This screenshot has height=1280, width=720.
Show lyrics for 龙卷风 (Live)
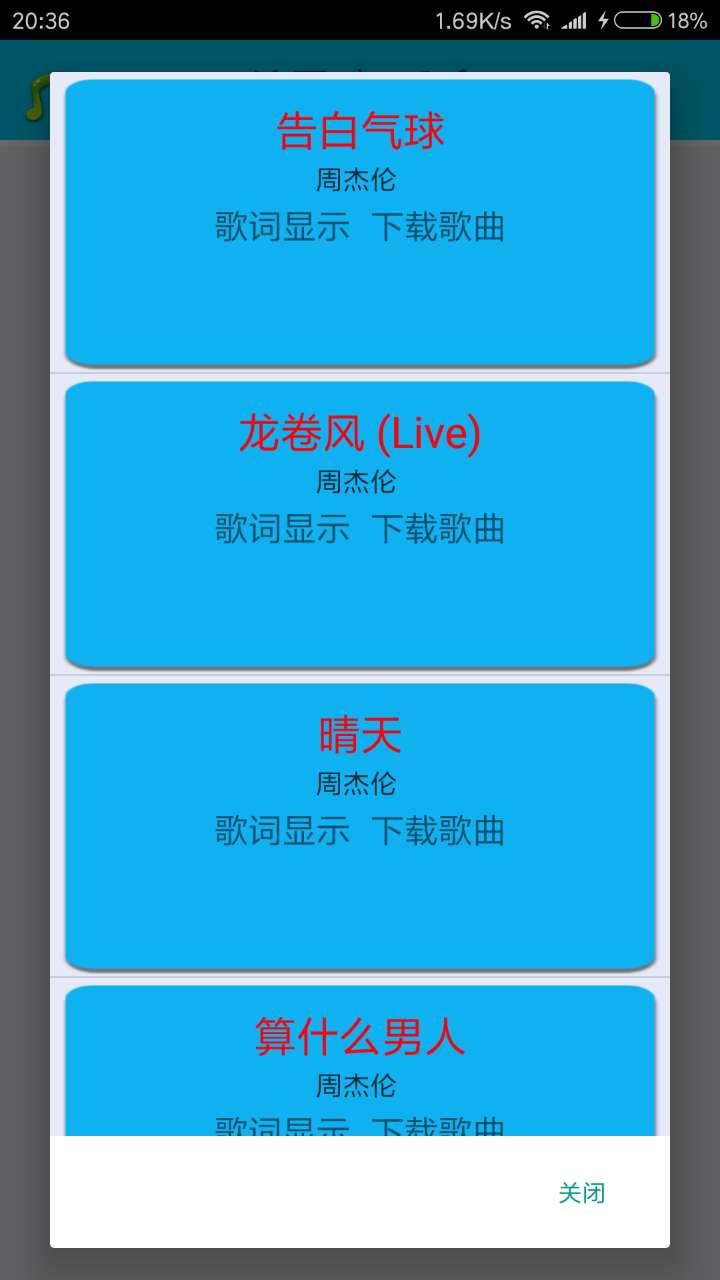tap(282, 529)
